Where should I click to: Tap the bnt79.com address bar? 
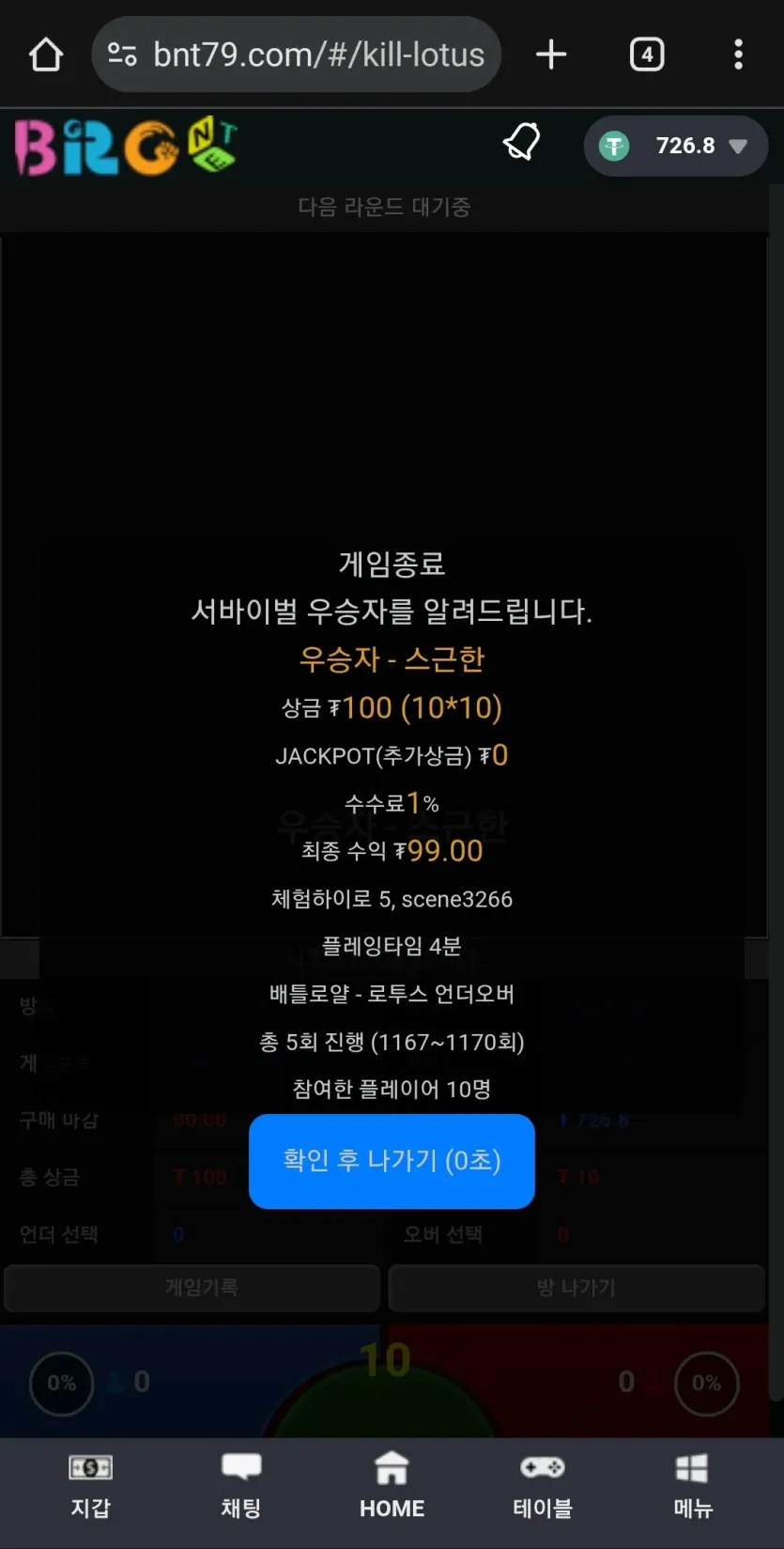(296, 54)
